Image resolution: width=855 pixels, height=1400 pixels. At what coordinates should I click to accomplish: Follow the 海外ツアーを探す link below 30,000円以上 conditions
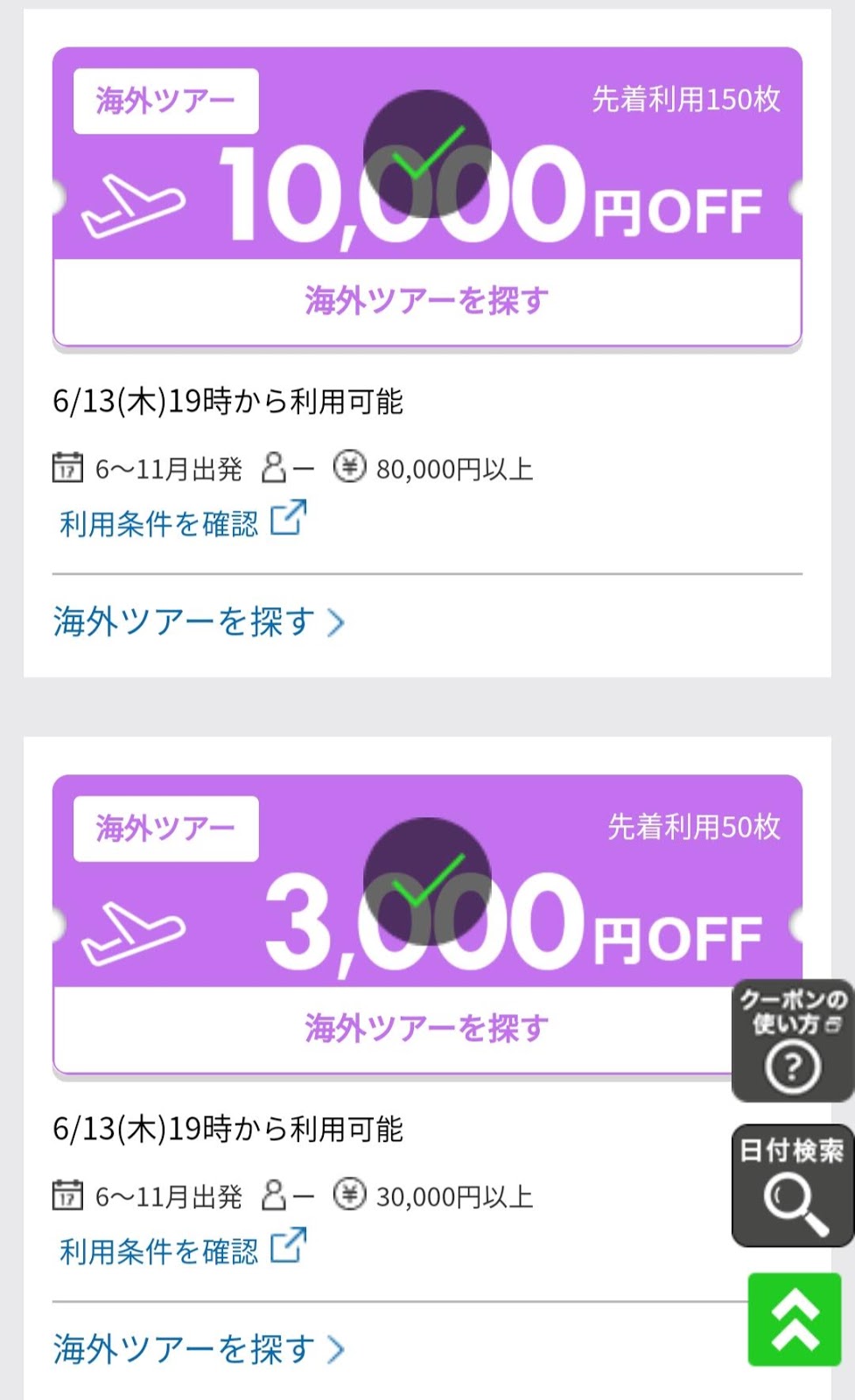click(199, 1349)
